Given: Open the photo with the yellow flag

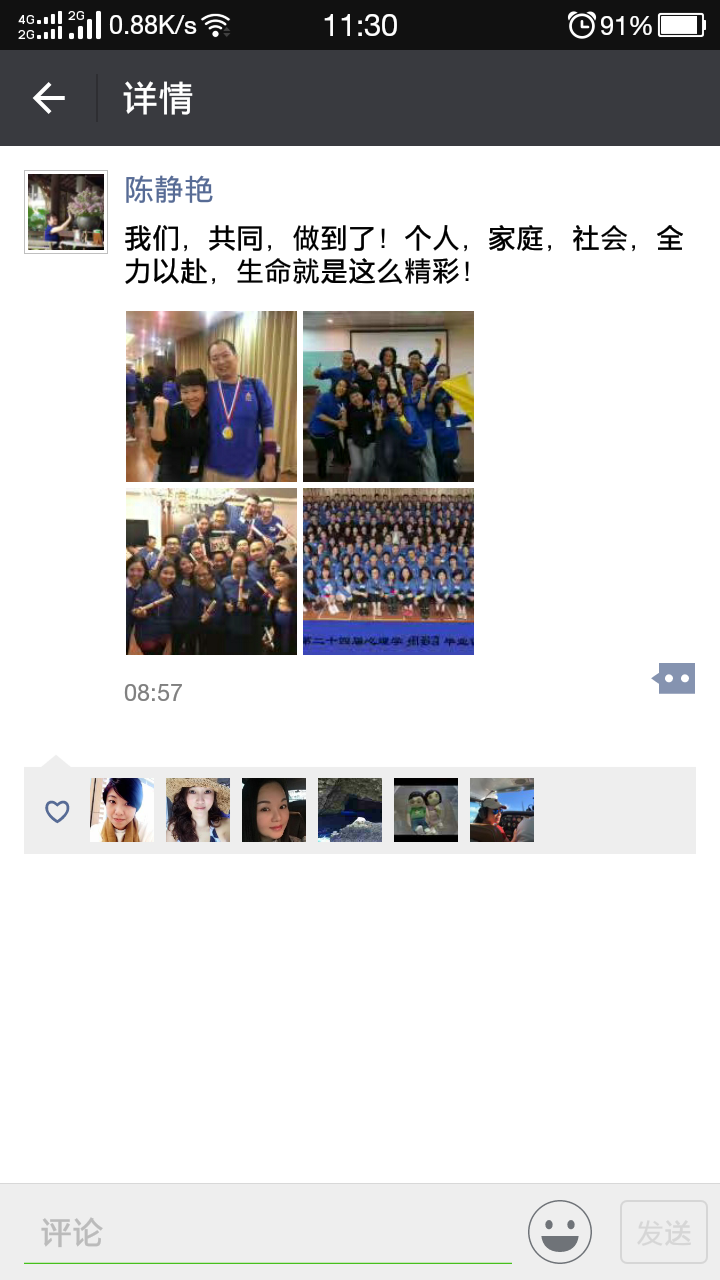Looking at the screenshot, I should 388,396.
